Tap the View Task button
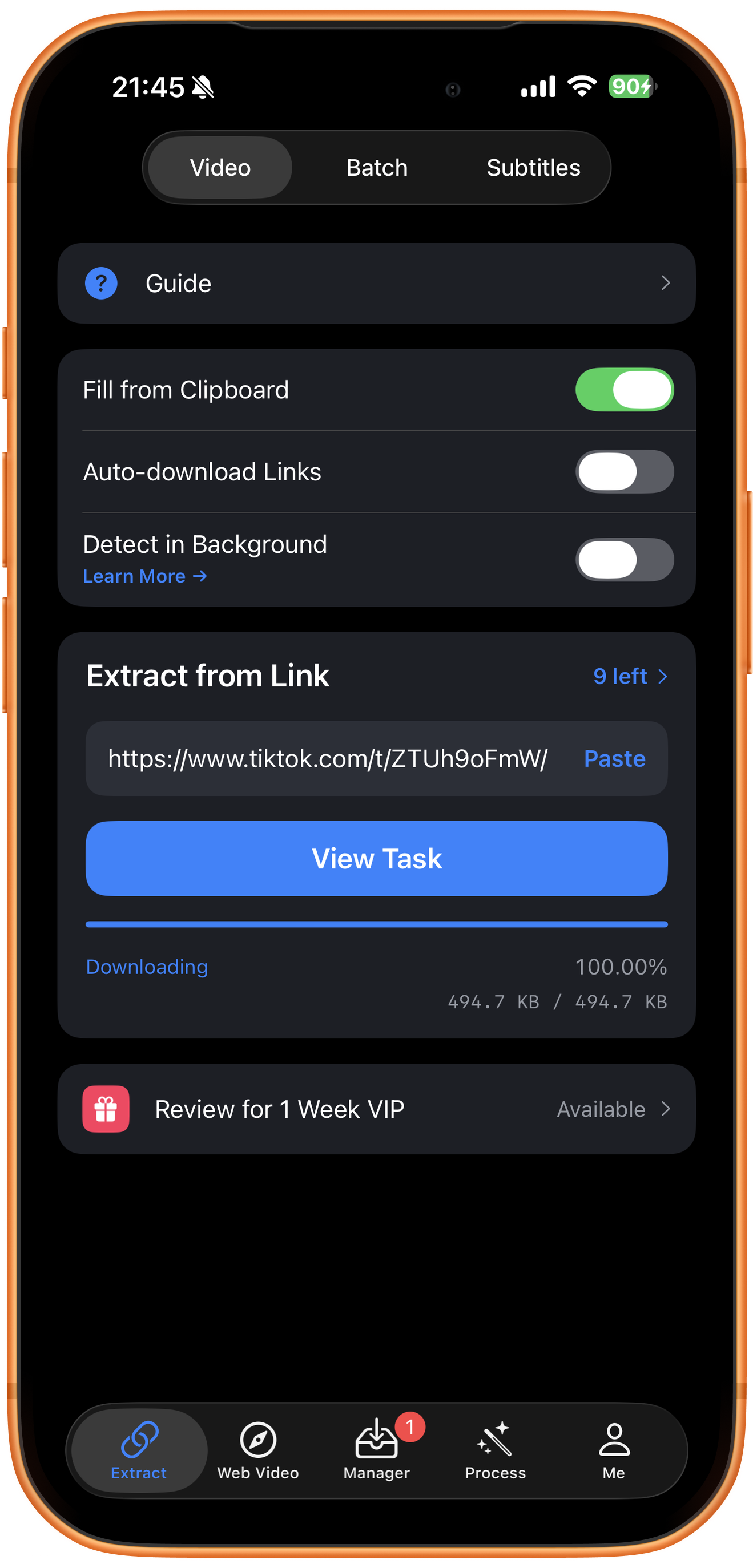 [x=377, y=858]
